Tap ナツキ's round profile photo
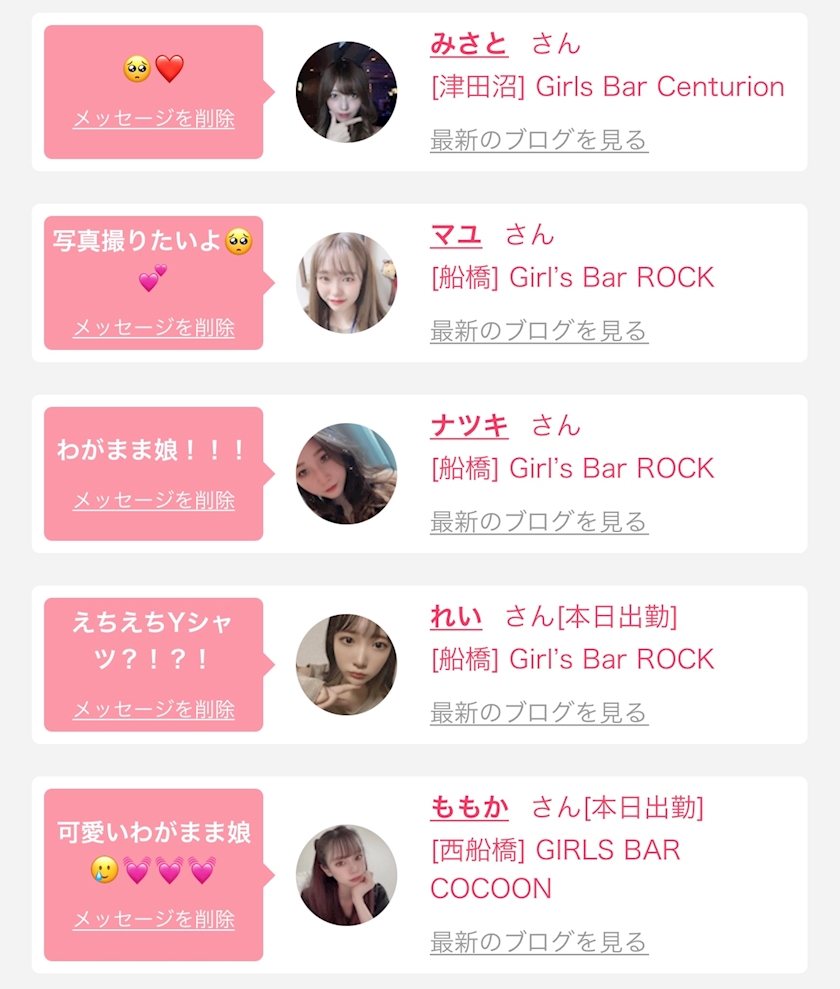This screenshot has height=989, width=840. 346,474
